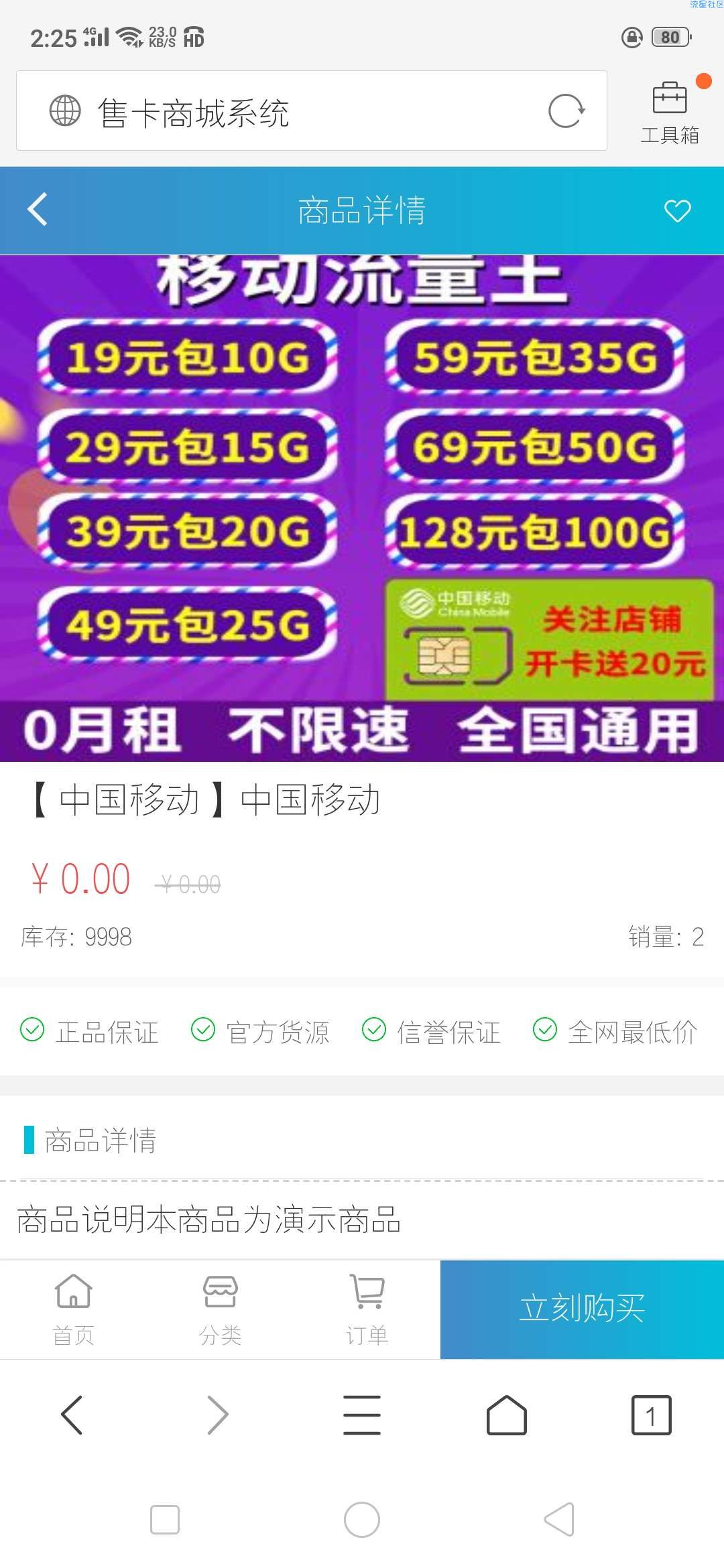The image size is (724, 1568).
Task: Go back from the 商品详情 page
Action: (x=38, y=210)
